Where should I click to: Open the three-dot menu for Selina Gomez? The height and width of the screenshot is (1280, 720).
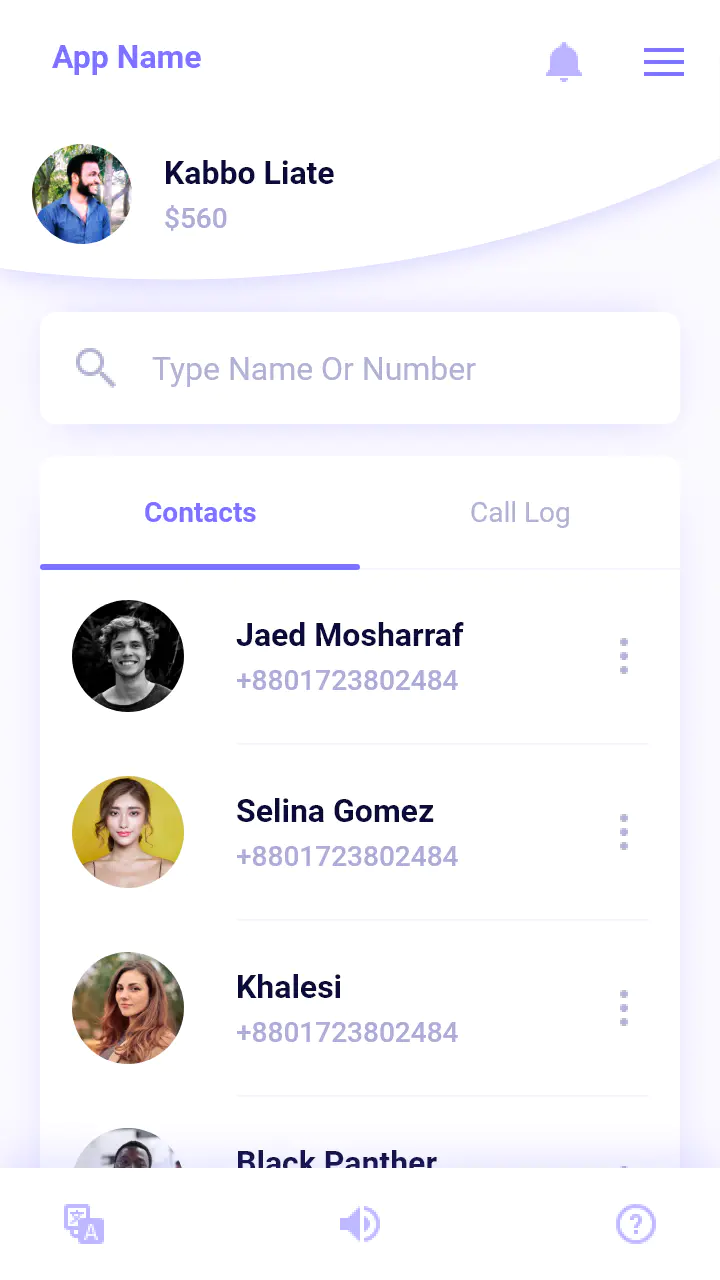624,832
